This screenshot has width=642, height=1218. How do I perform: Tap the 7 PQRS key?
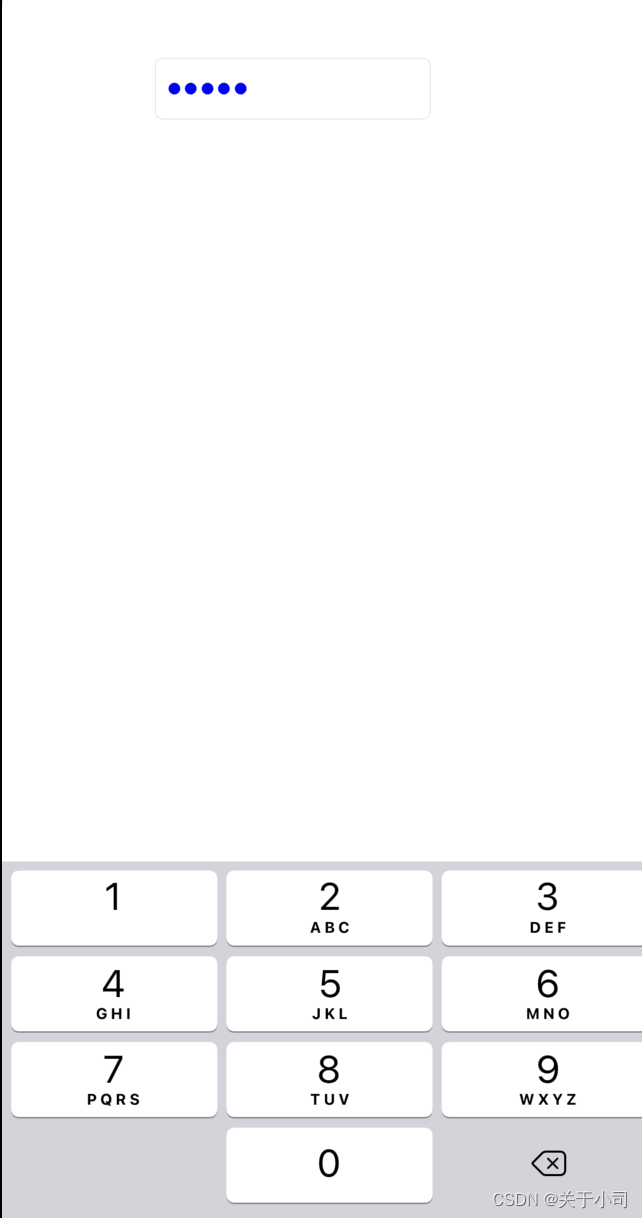114,1079
